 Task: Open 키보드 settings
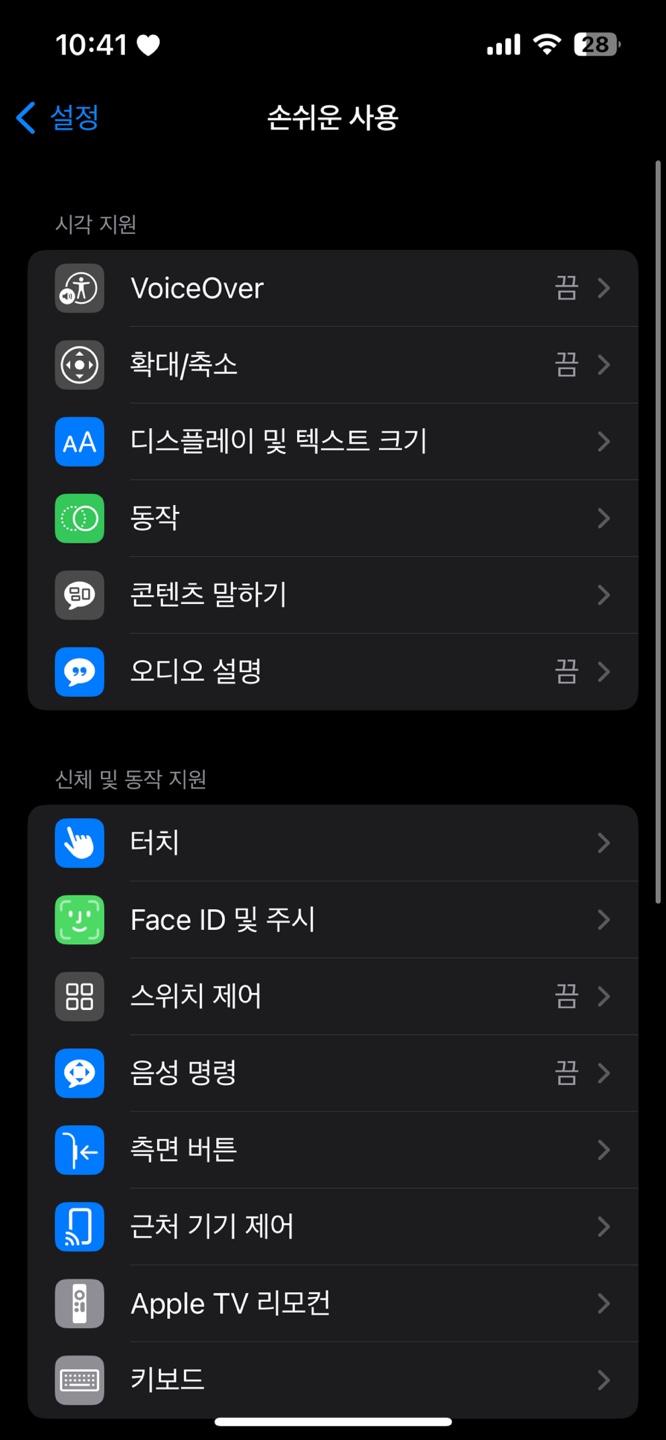coord(332,1380)
